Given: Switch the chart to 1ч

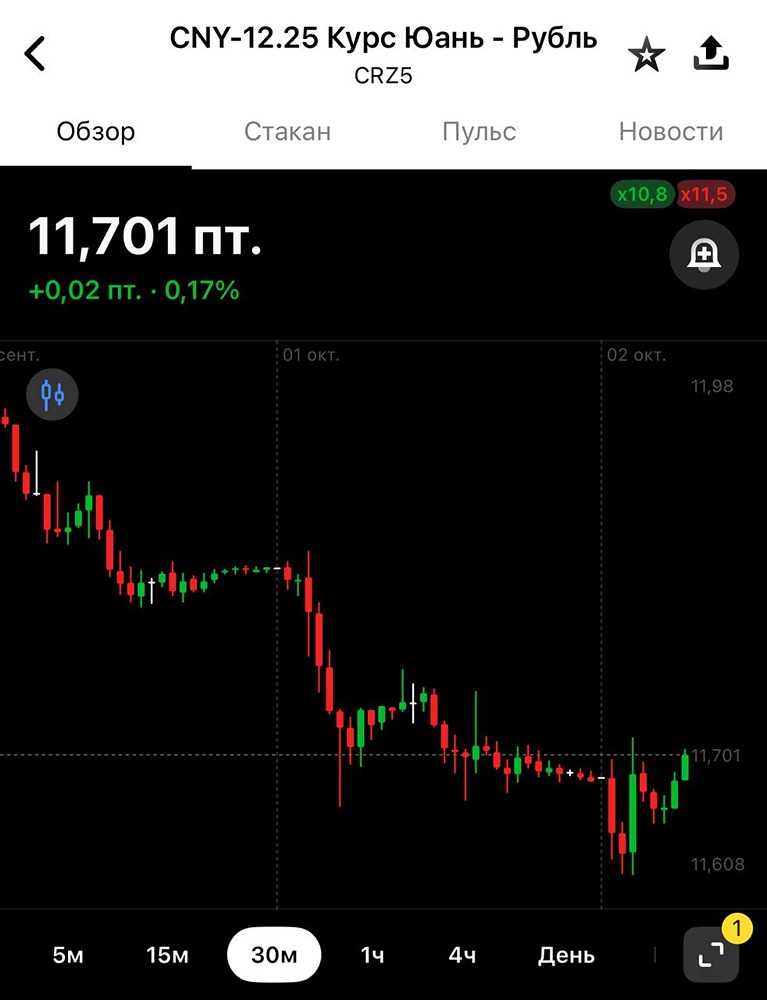Looking at the screenshot, I should 372,955.
